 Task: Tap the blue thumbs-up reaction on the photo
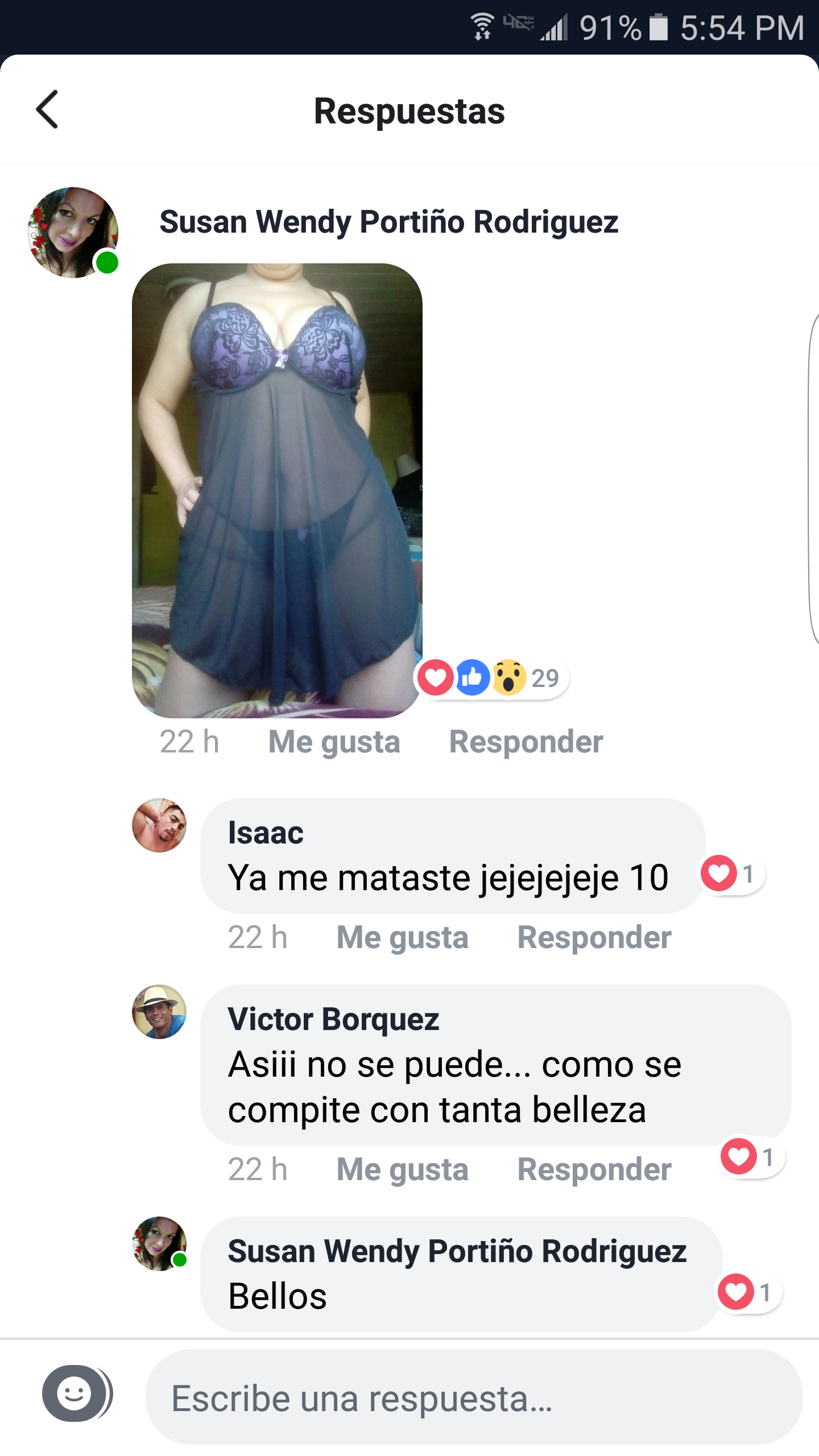tap(473, 678)
